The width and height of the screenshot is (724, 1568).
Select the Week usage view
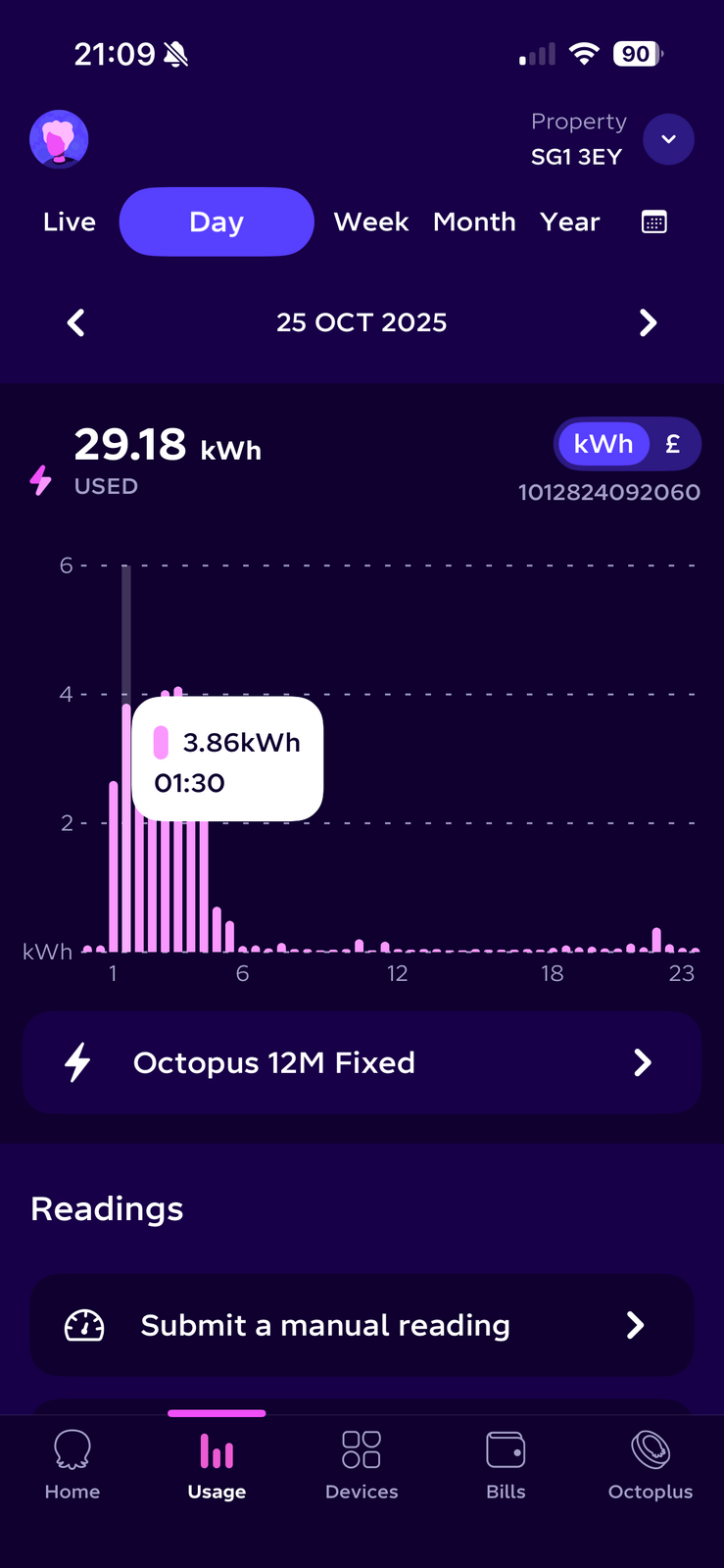(x=370, y=222)
